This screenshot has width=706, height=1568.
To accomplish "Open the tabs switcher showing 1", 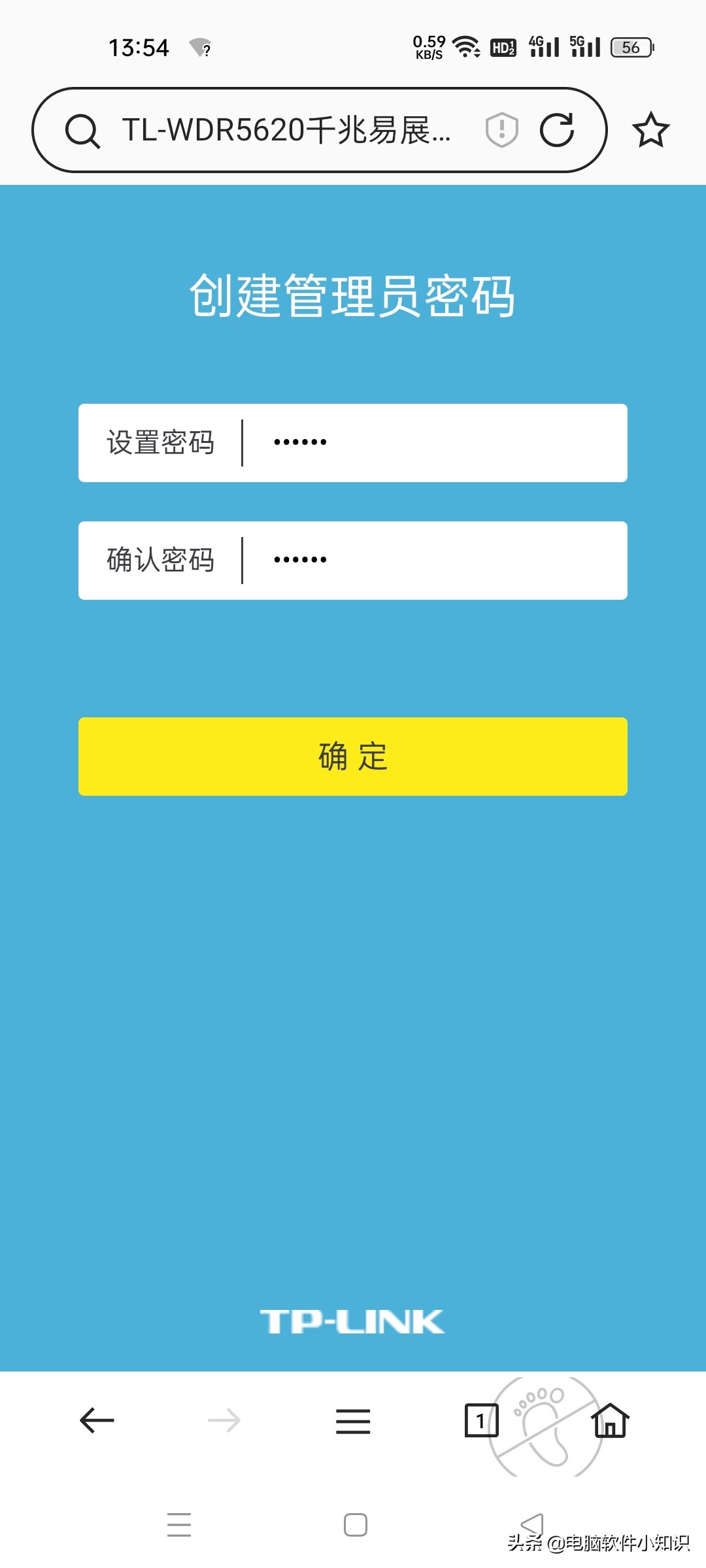I will (481, 1420).
